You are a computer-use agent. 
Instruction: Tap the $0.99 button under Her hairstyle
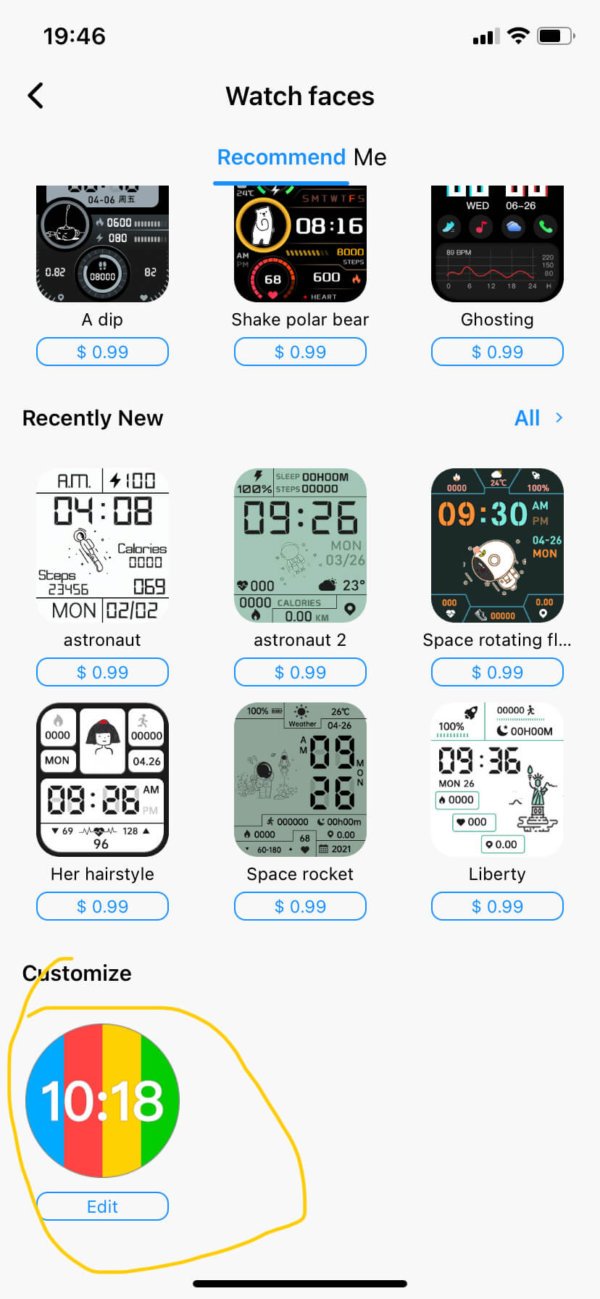(x=102, y=906)
